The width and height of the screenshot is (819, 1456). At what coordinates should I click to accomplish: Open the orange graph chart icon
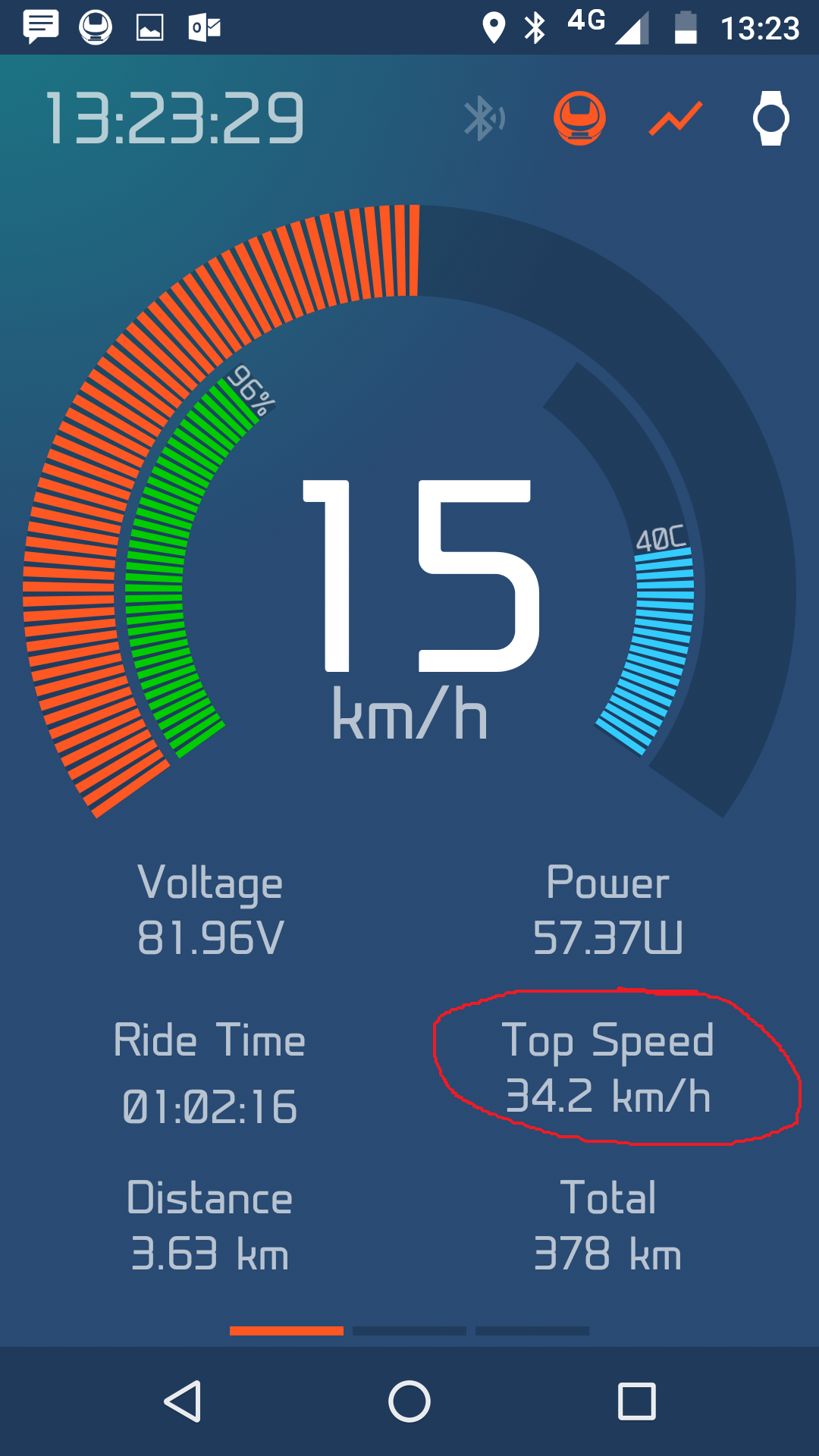pyautogui.click(x=676, y=119)
